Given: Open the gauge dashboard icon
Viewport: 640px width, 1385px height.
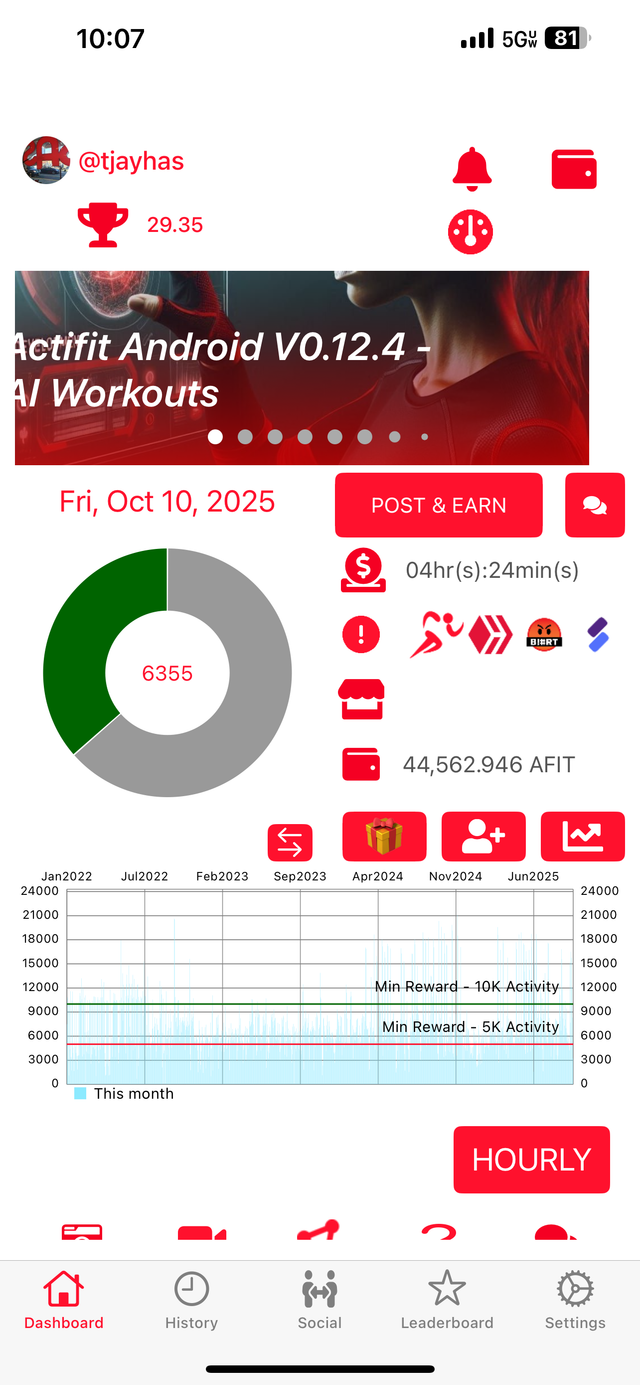Looking at the screenshot, I should point(470,231).
